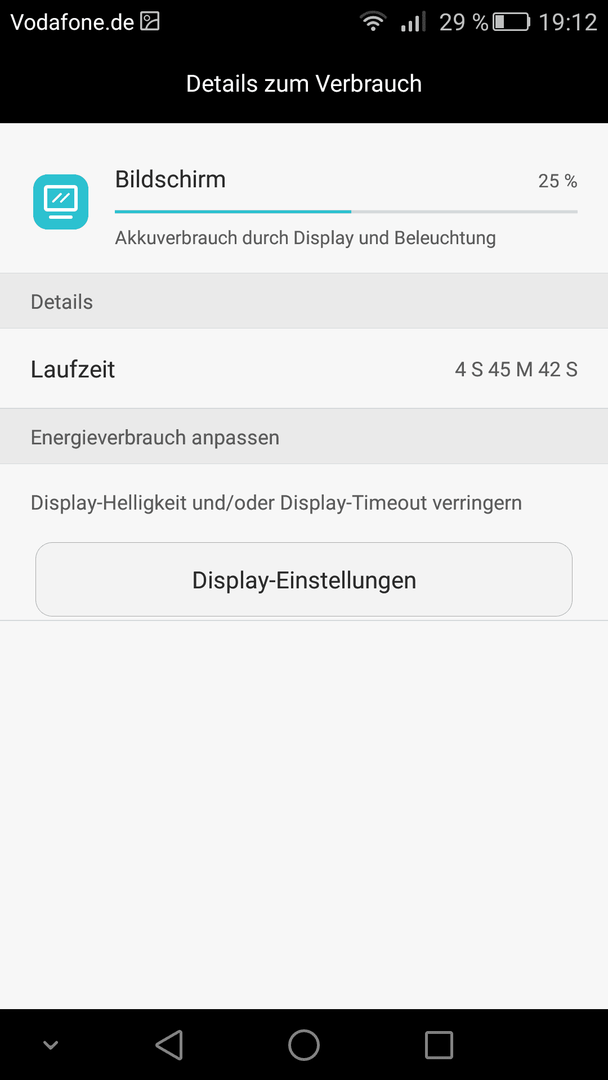The image size is (608, 1080).
Task: Open recent apps overview
Action: (439, 1044)
